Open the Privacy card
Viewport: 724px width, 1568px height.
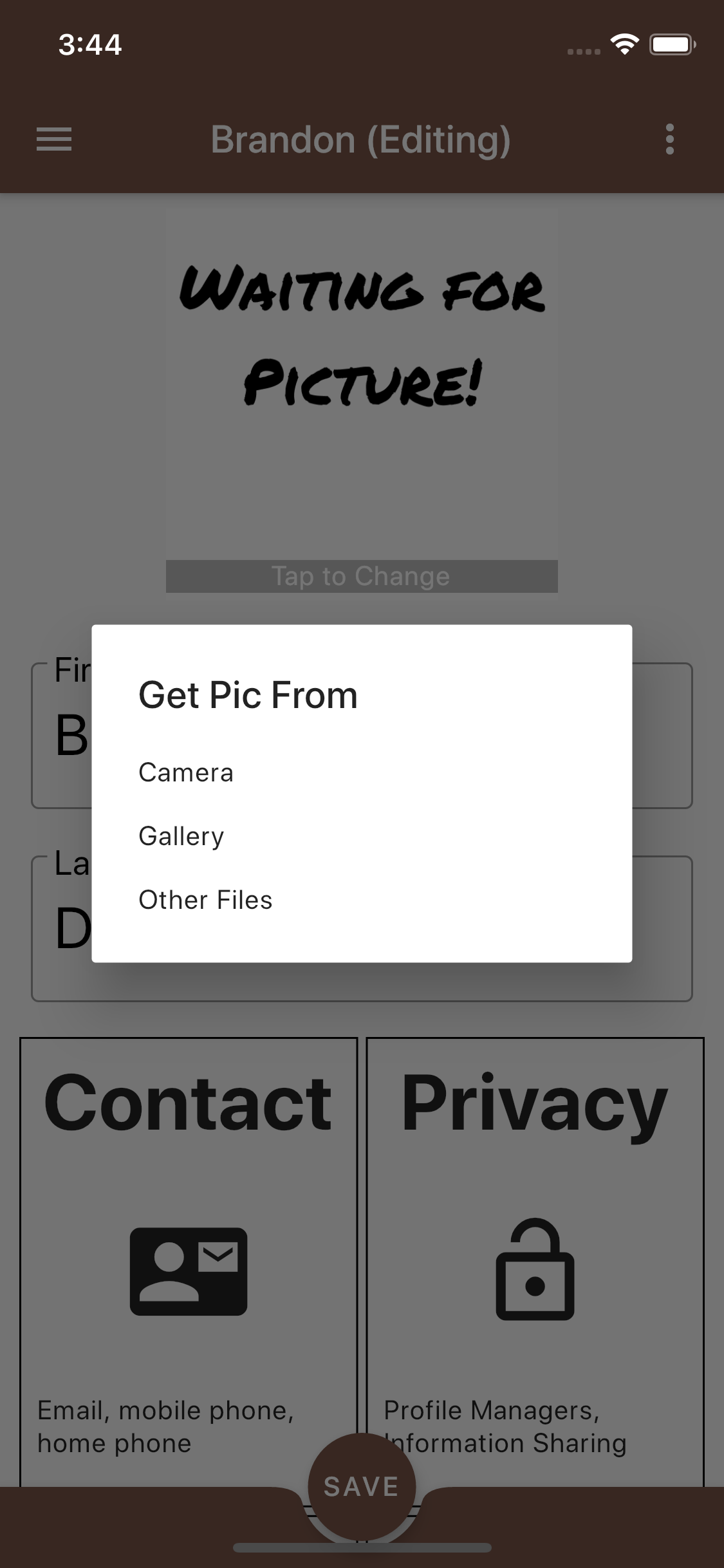click(x=535, y=1262)
